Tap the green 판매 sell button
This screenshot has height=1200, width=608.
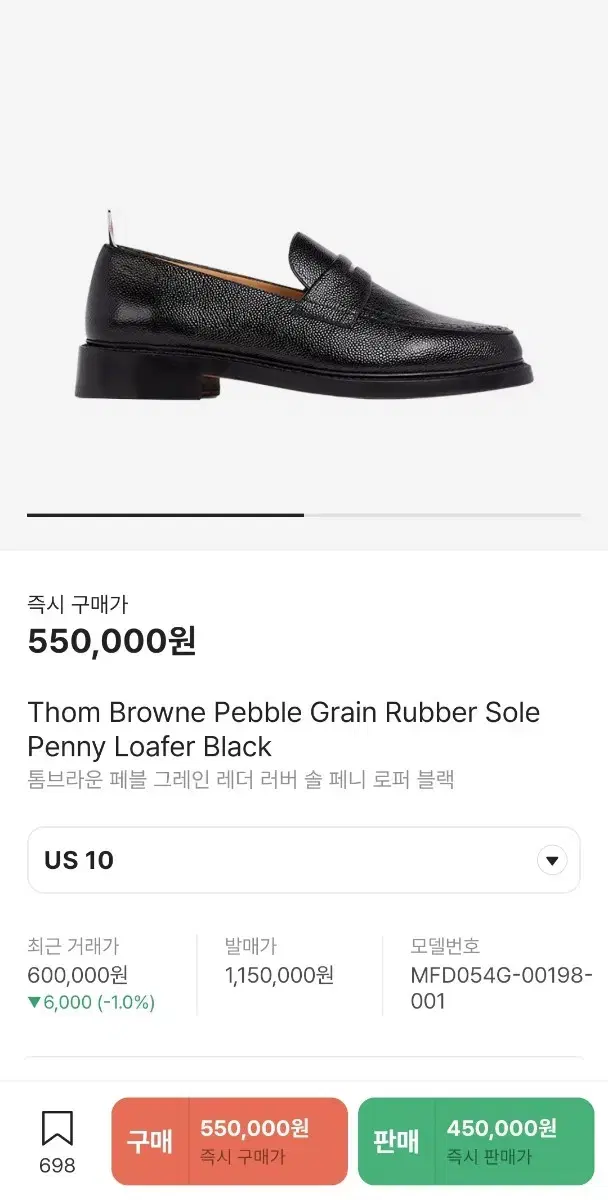tap(476, 1141)
